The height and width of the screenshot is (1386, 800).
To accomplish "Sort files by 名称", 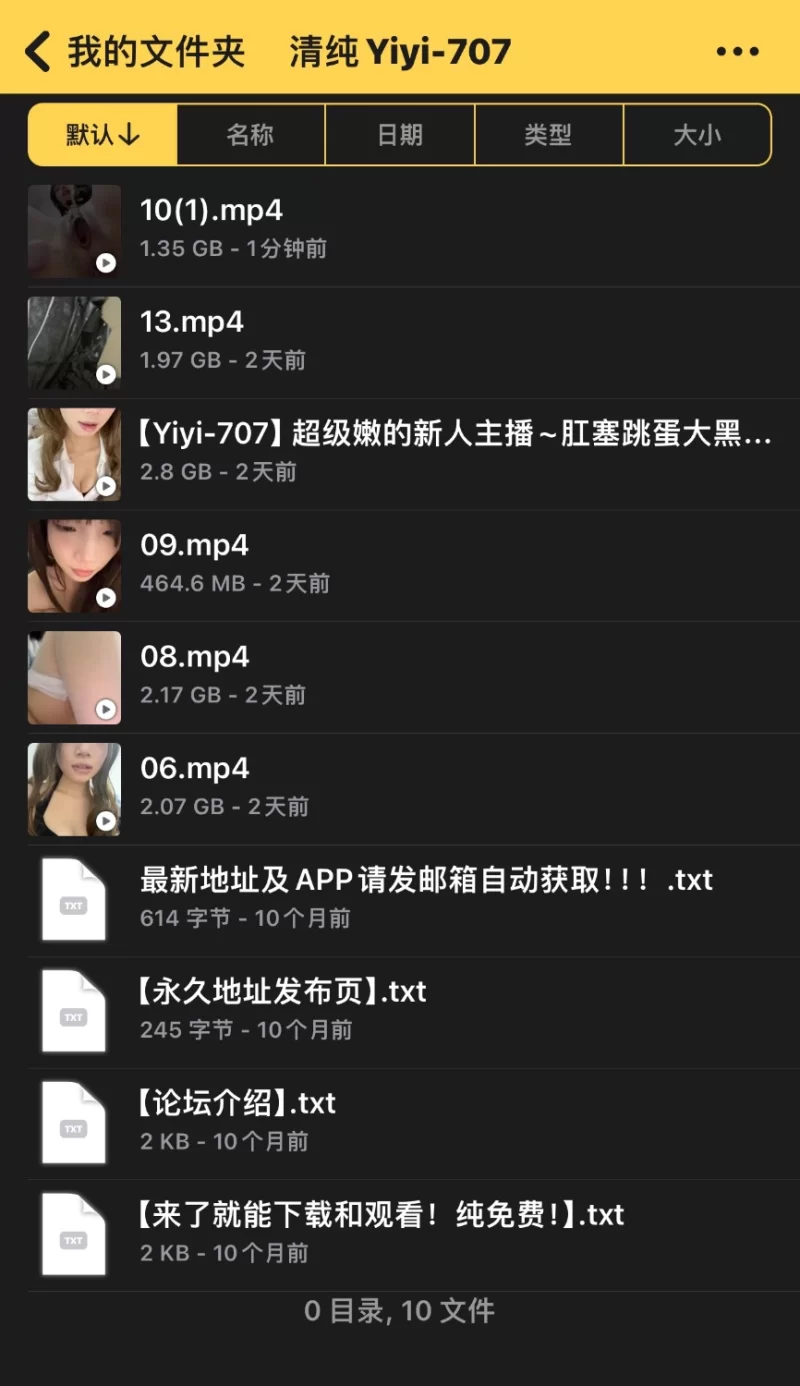I will (x=250, y=135).
